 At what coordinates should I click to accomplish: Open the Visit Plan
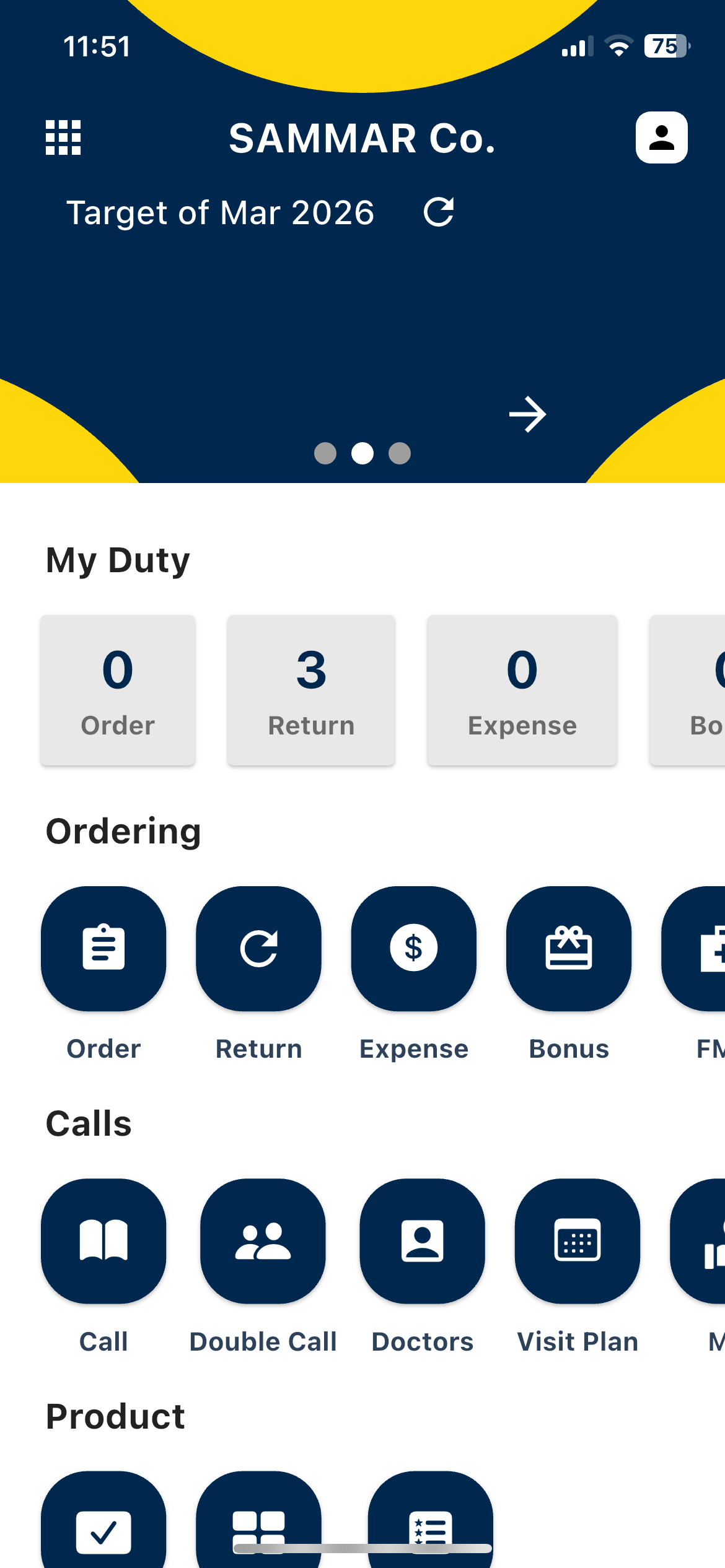[x=577, y=1240]
